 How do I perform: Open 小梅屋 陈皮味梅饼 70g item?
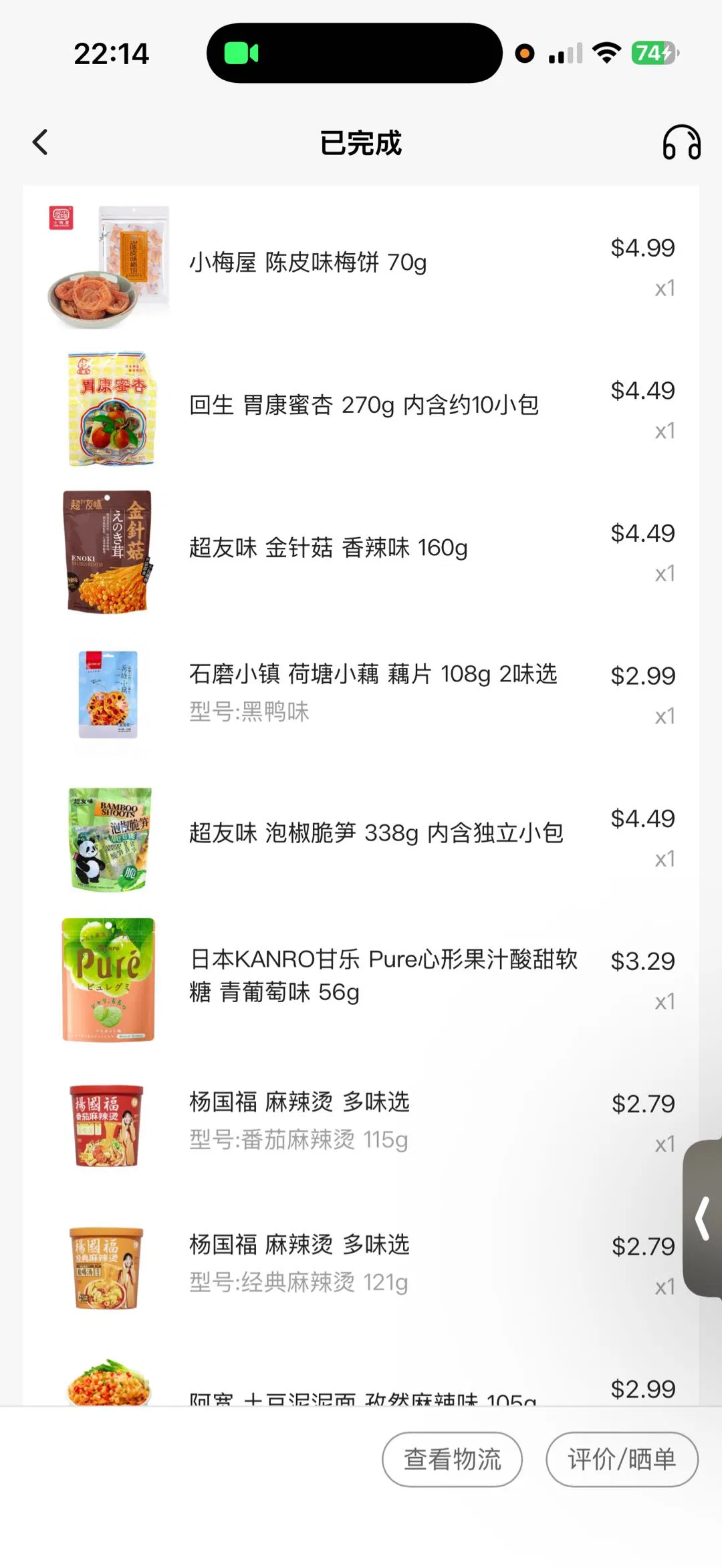click(x=308, y=263)
